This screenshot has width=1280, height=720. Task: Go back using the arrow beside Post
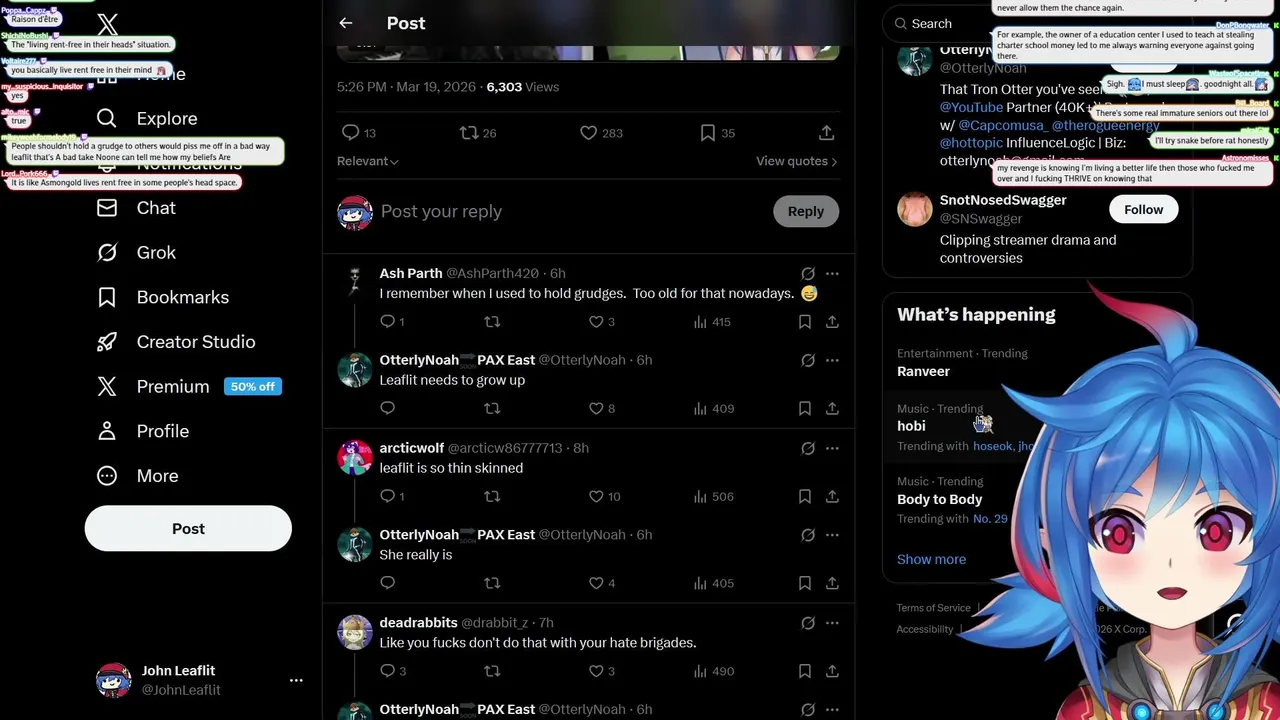[346, 23]
